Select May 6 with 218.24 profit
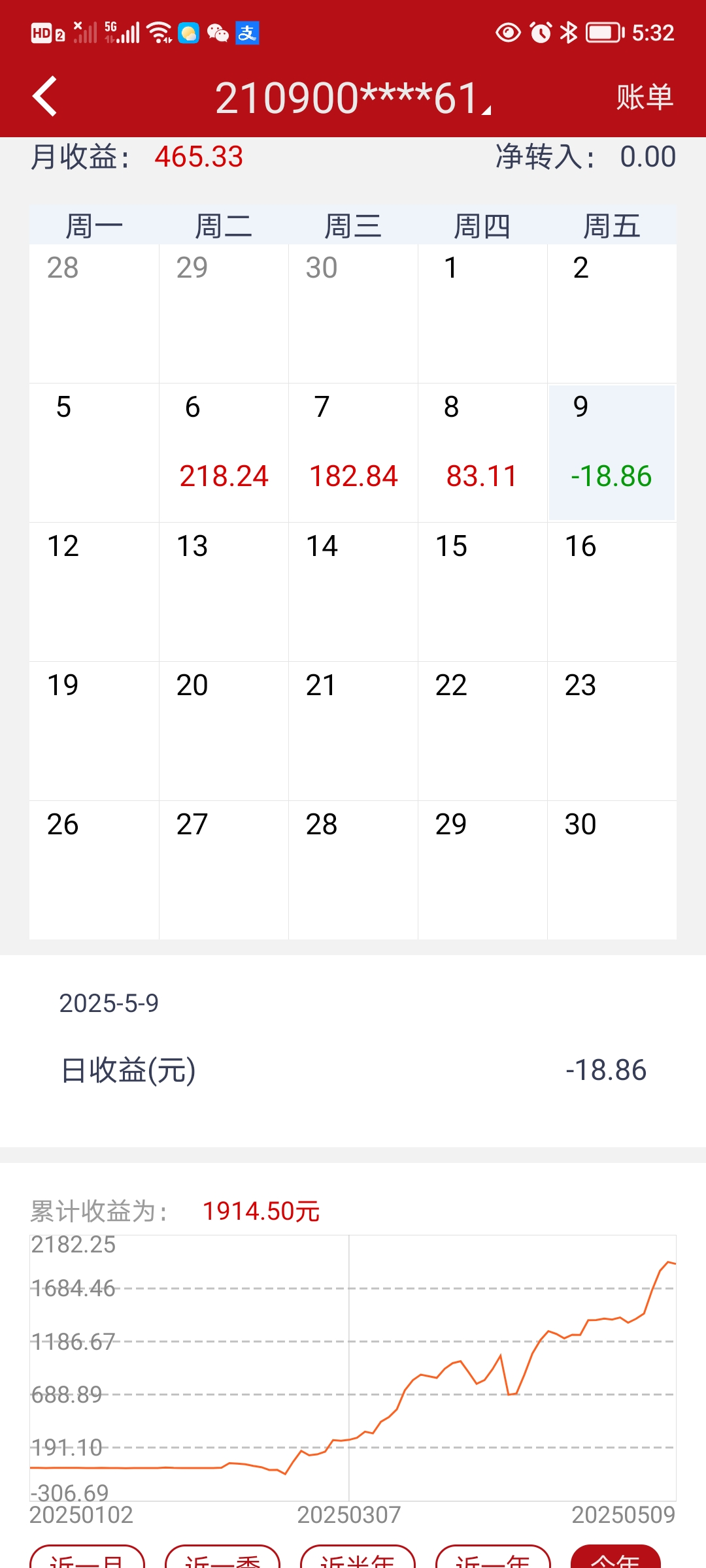The image size is (706, 1568). point(224,453)
